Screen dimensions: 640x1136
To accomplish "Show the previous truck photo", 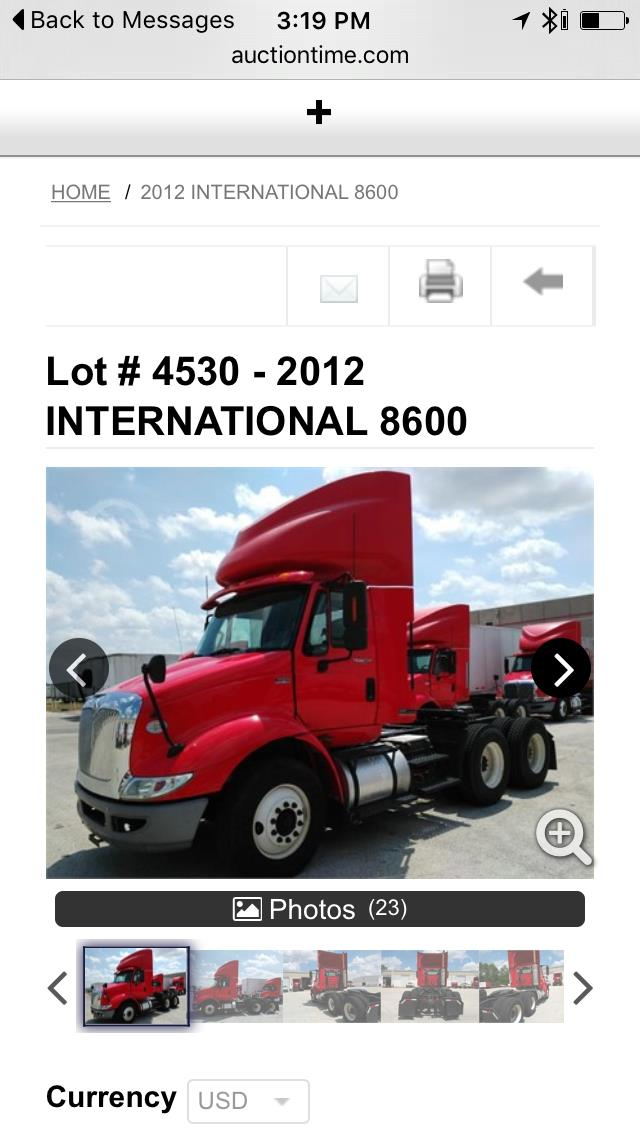I will [x=78, y=667].
